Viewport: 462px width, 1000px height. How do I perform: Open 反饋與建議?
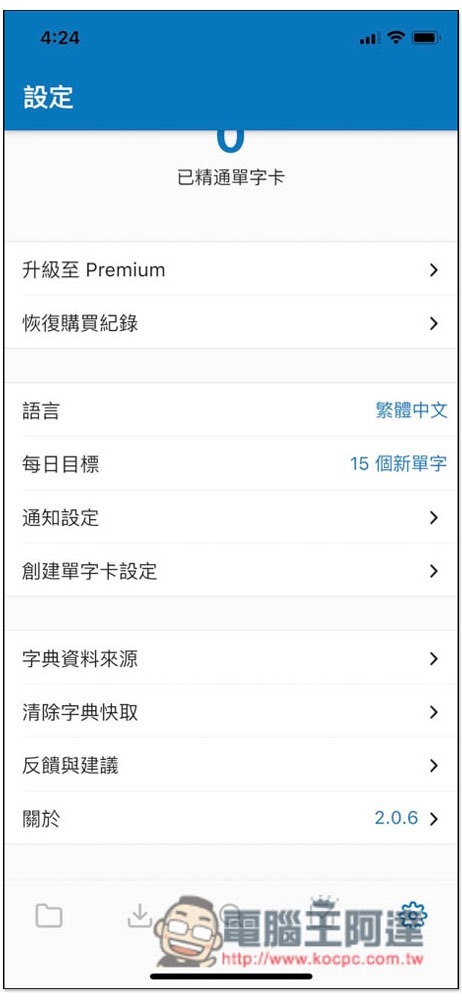click(231, 765)
